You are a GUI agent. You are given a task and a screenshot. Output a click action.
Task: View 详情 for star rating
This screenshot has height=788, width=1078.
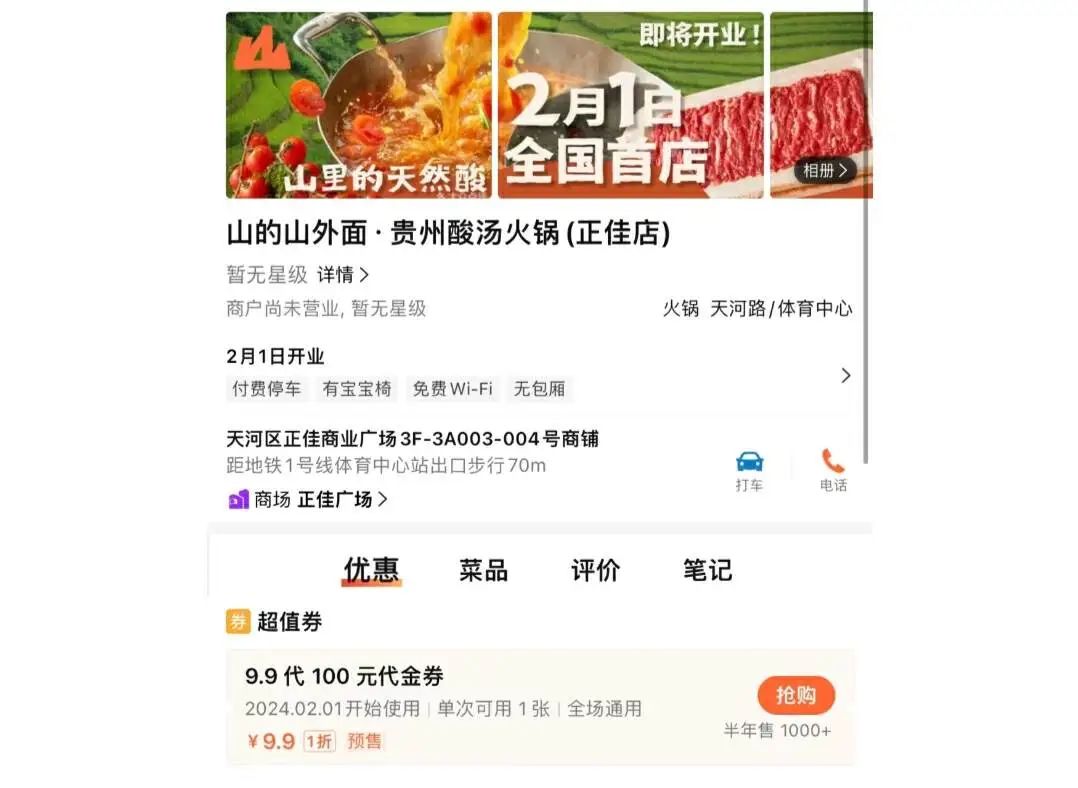[343, 275]
